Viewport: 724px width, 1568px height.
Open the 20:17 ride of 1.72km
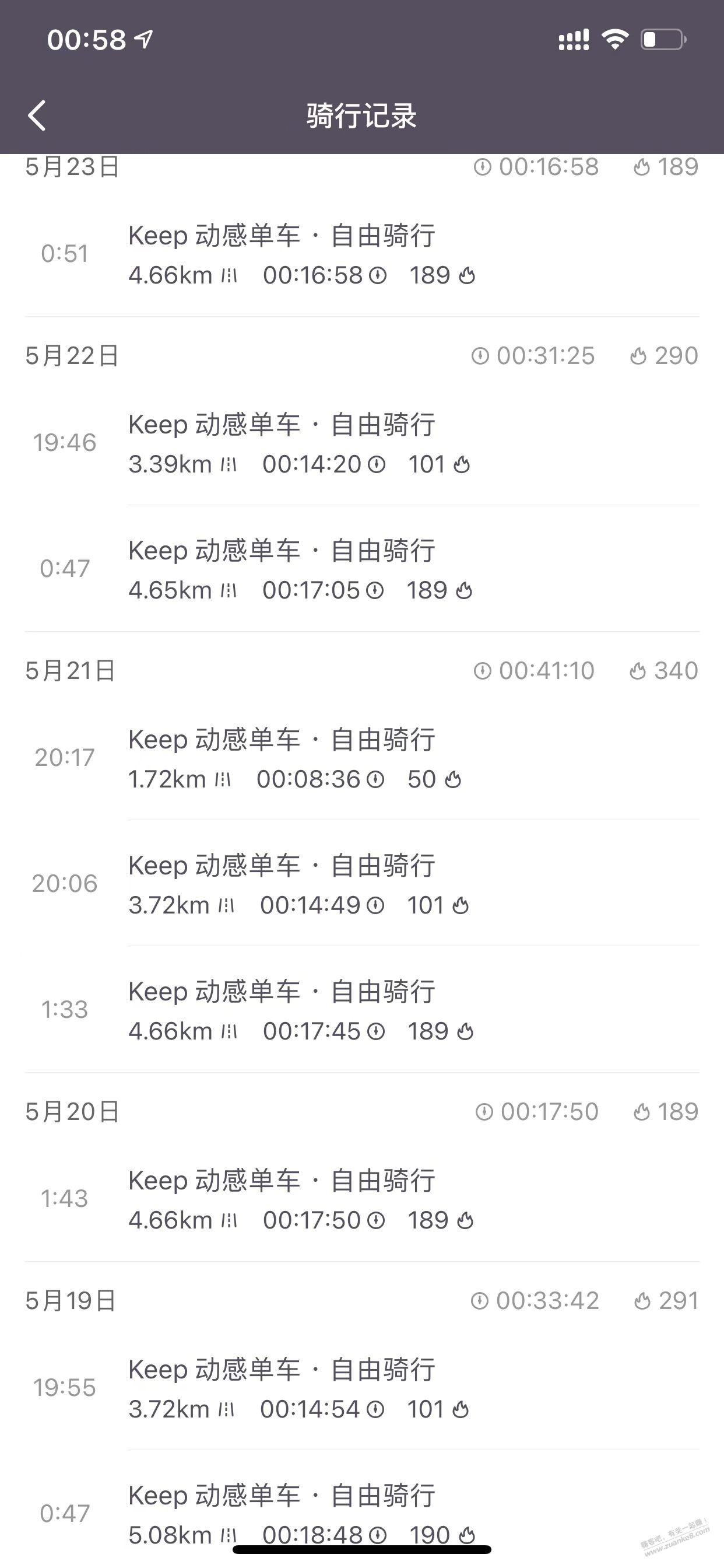pyautogui.click(x=362, y=758)
